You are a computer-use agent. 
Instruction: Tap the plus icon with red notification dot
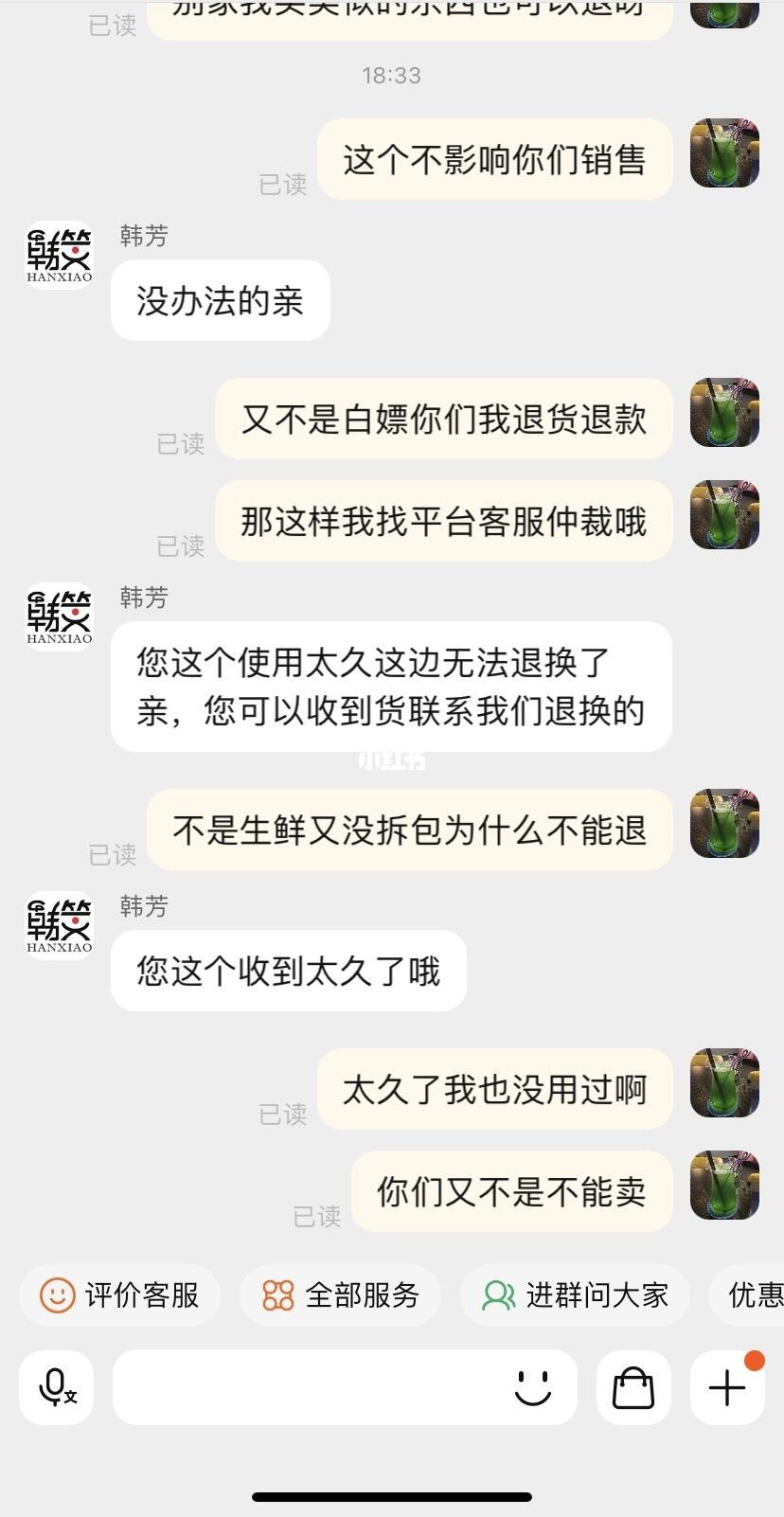[x=726, y=1387]
